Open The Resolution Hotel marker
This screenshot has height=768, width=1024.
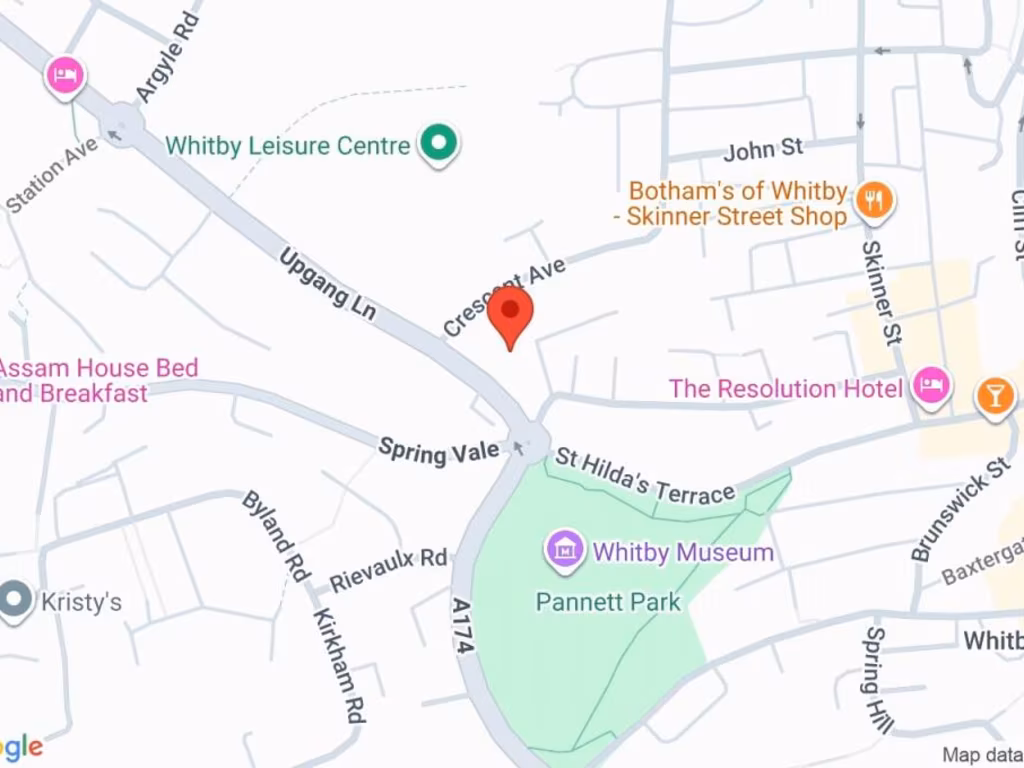coord(931,387)
